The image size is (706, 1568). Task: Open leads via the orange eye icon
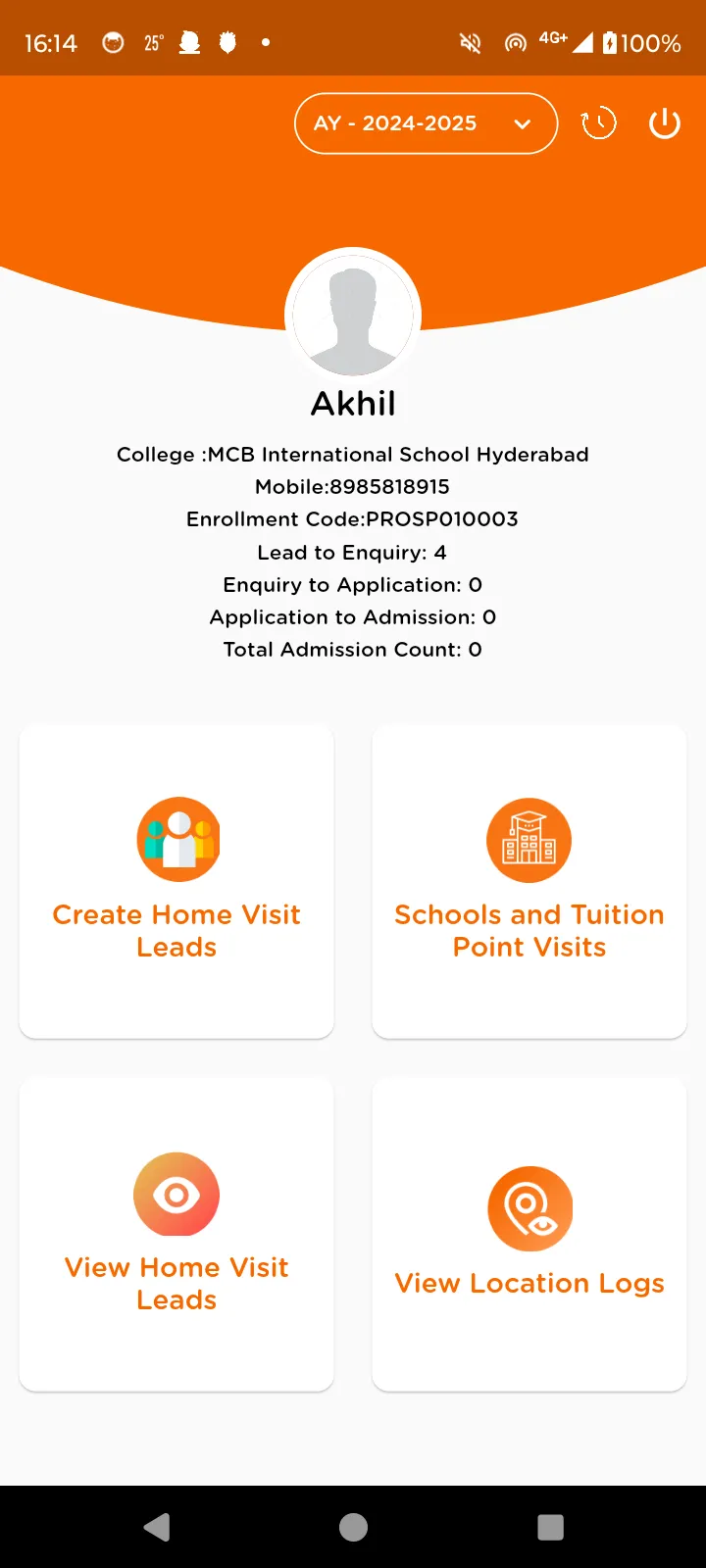pos(176,1194)
